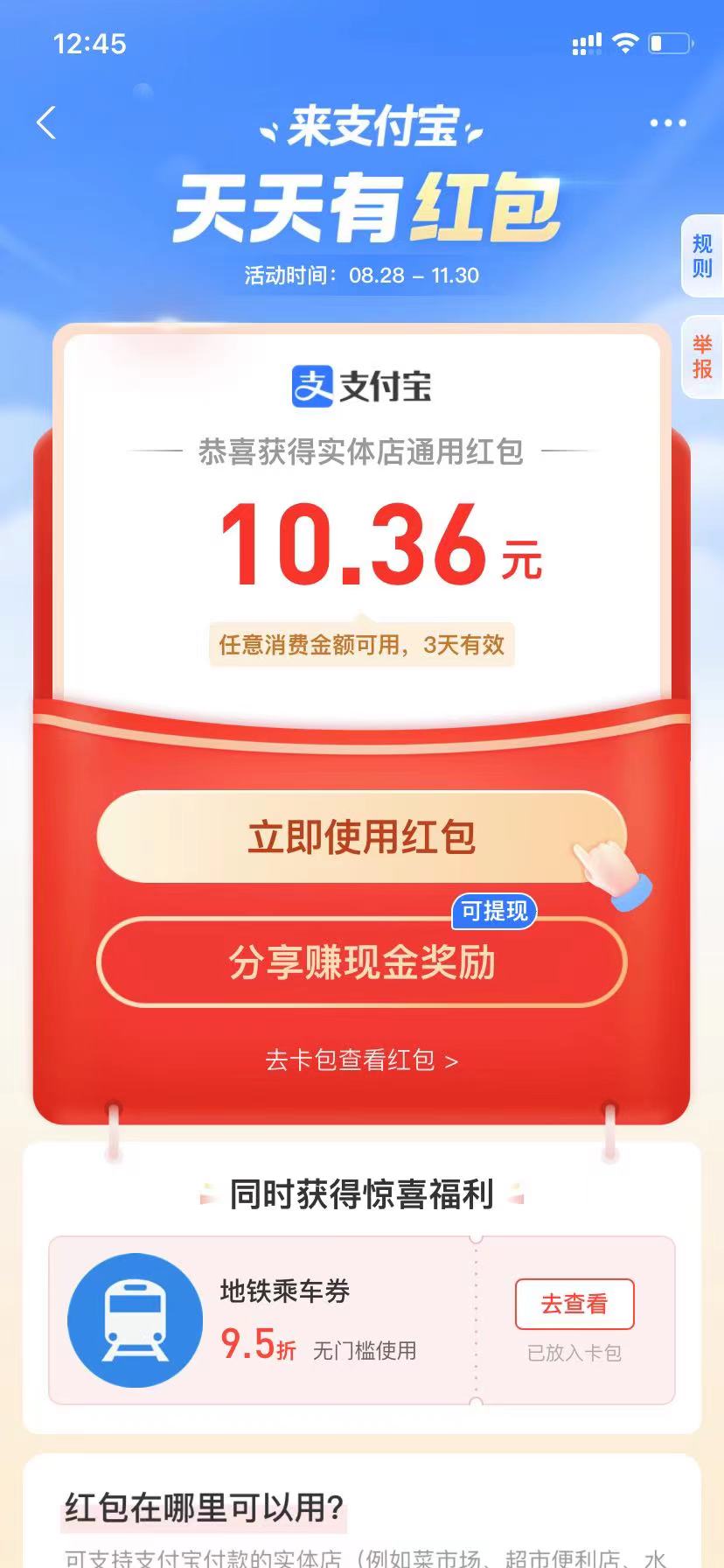Select 分享赚现金奖励 to share for cash
The width and height of the screenshot is (724, 1568).
pyautogui.click(x=361, y=962)
